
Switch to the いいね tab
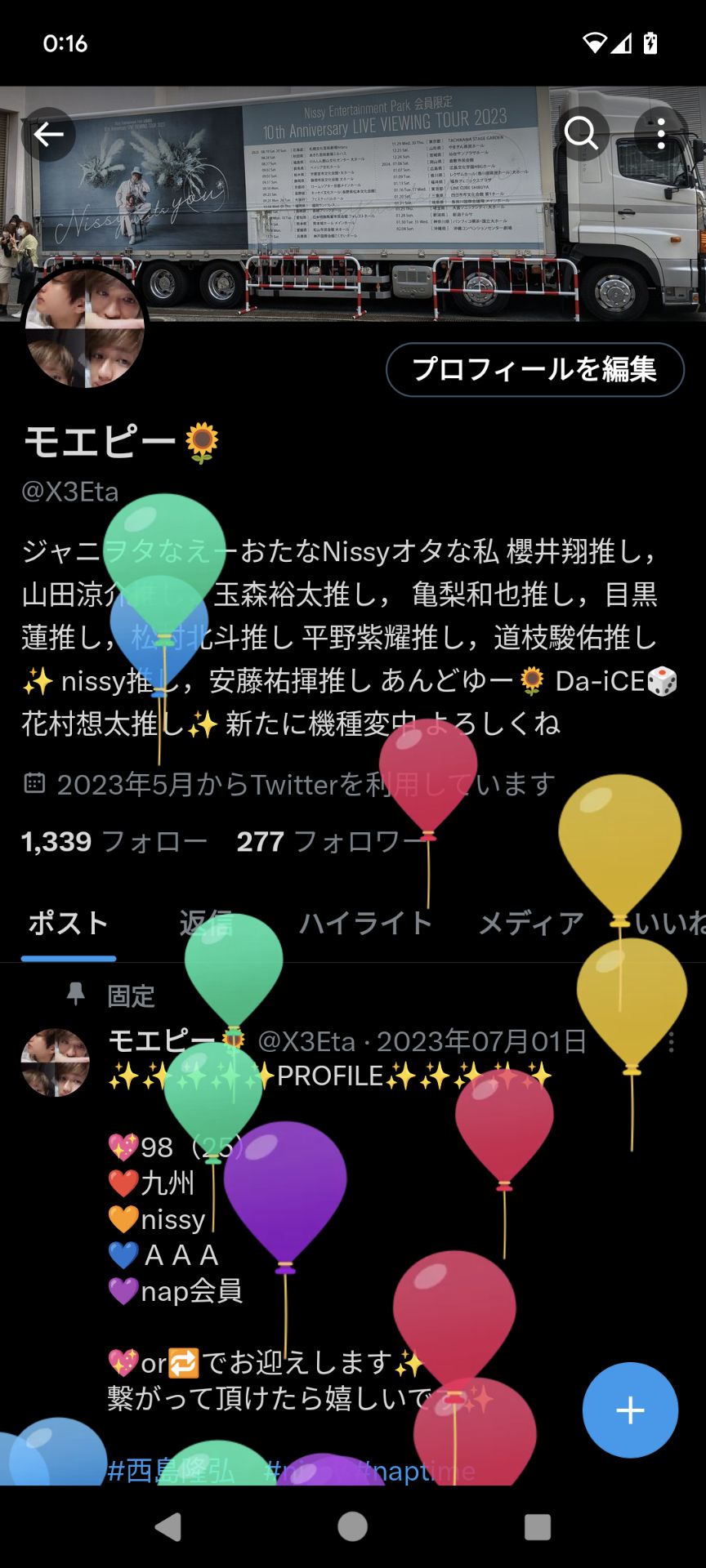pyautogui.click(x=670, y=924)
